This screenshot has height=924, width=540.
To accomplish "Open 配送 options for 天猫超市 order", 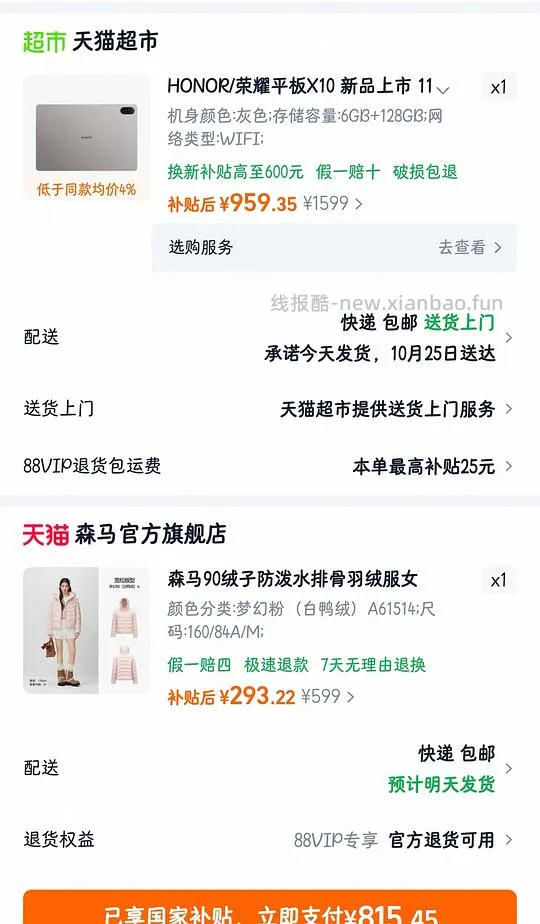I will click(x=269, y=338).
